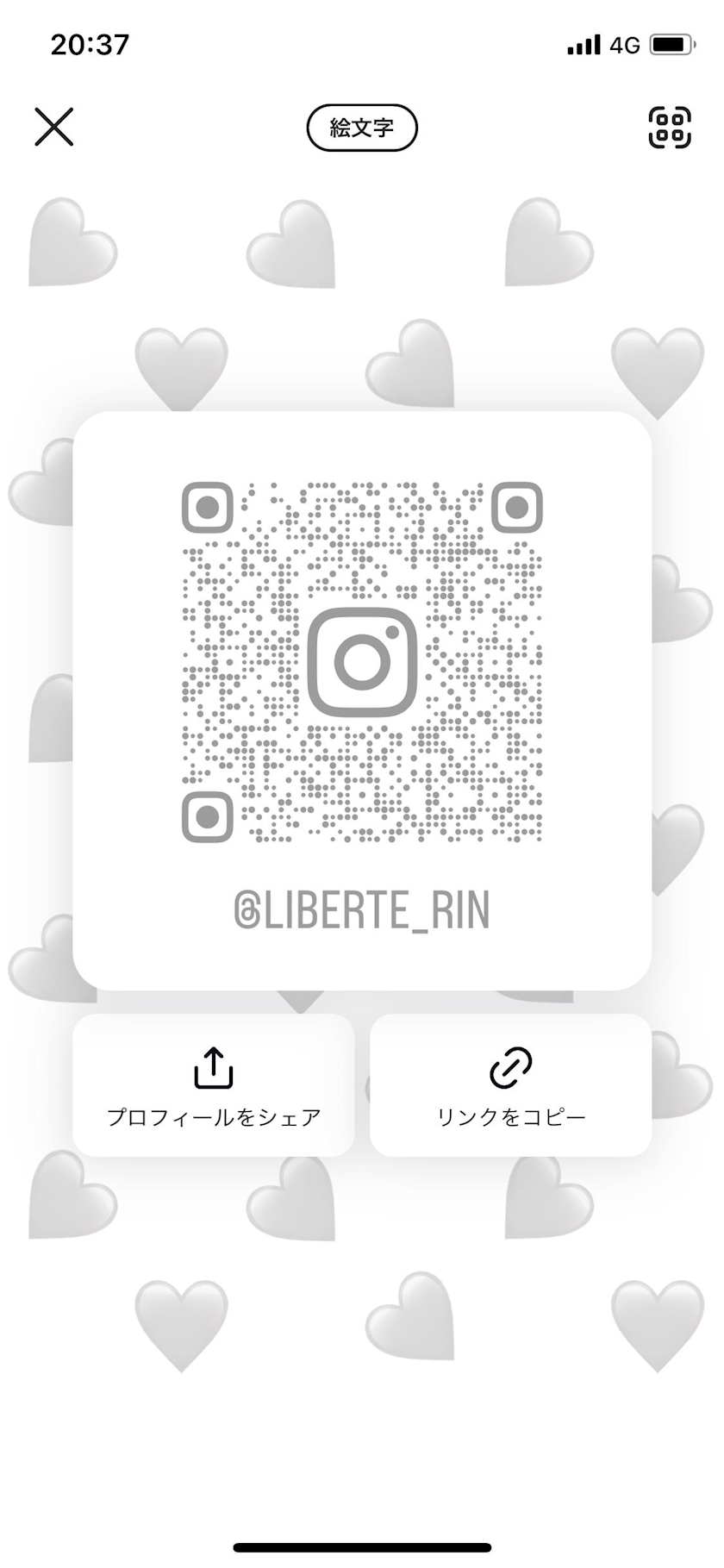Screen dimensions: 724x1568
Task: Copy profile link with リンクをコピー
Action: click(511, 1084)
